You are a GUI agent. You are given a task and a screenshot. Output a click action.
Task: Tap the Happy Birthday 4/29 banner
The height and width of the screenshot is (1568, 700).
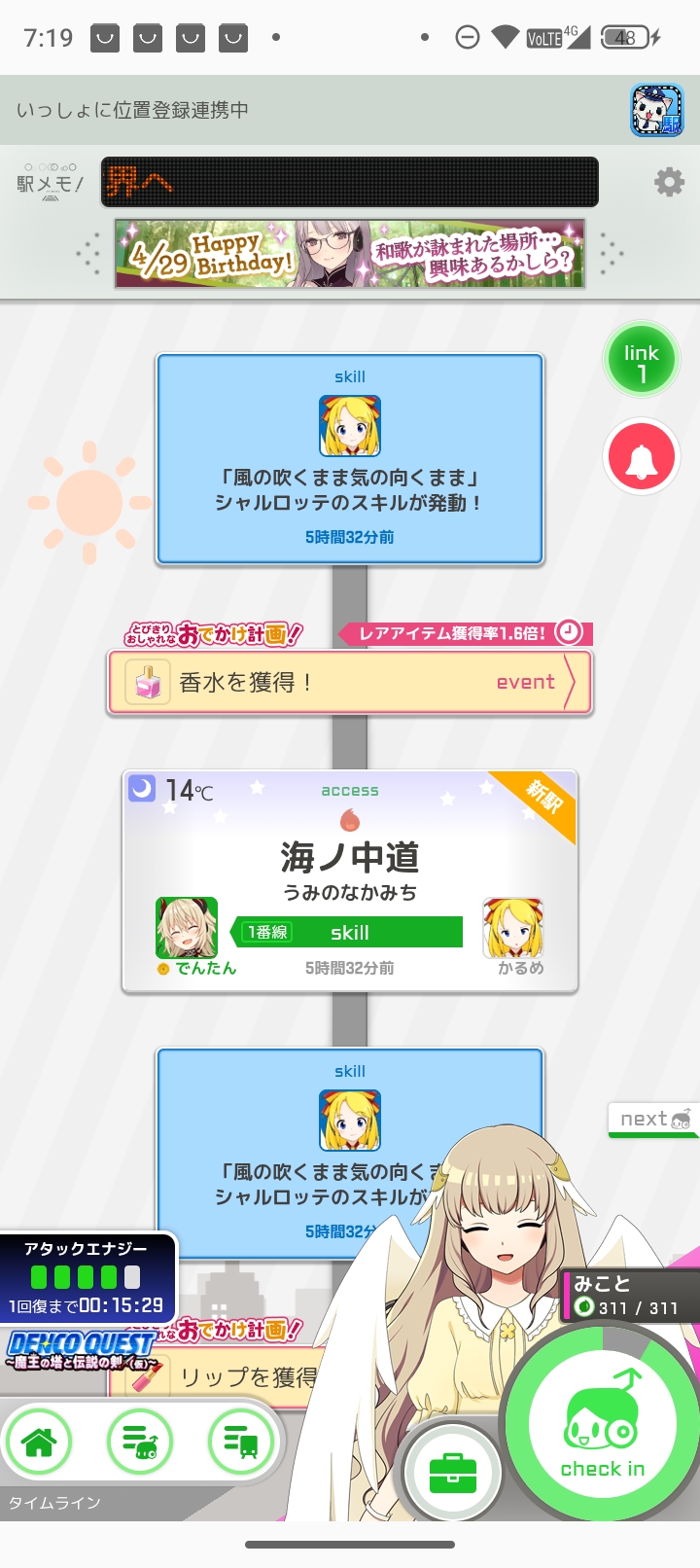[350, 254]
